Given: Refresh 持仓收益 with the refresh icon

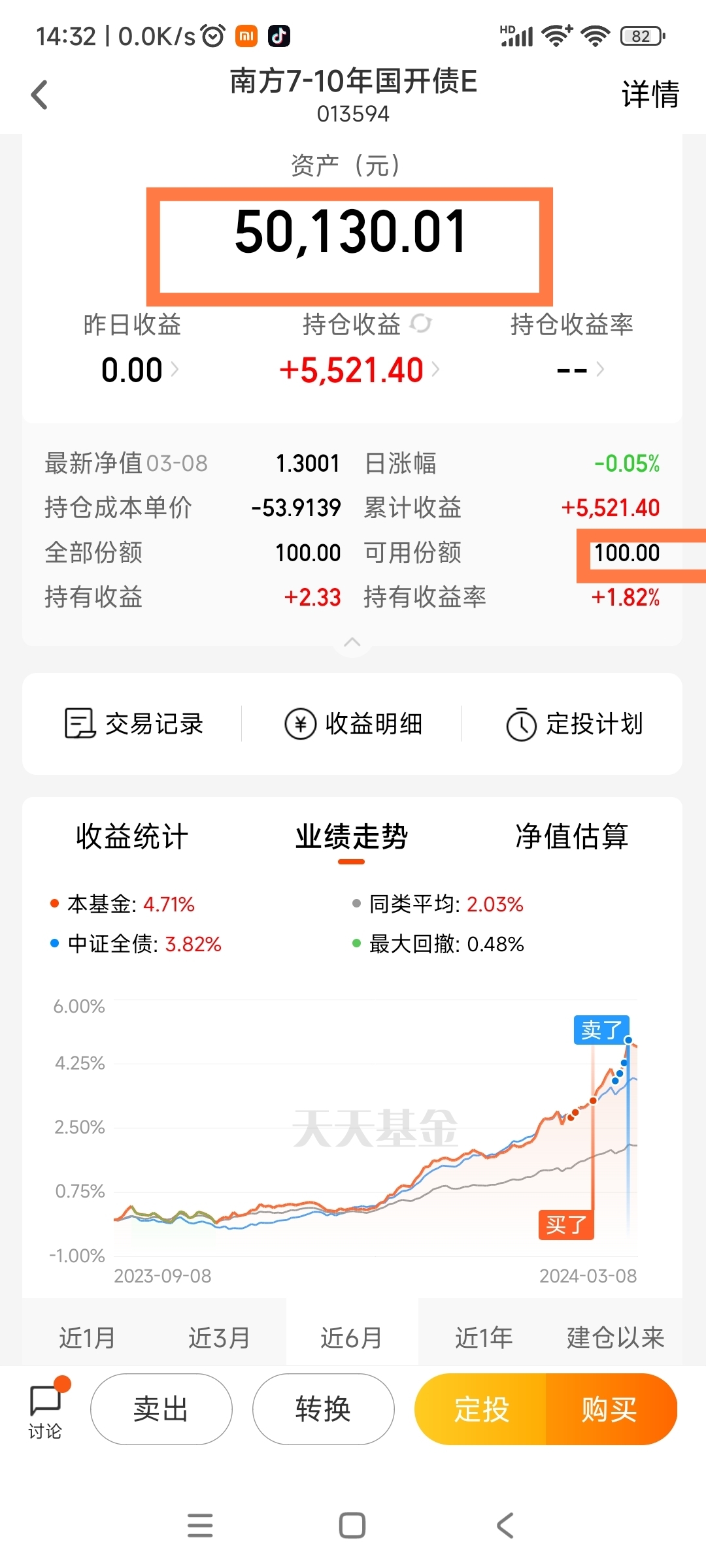Looking at the screenshot, I should click(x=421, y=323).
